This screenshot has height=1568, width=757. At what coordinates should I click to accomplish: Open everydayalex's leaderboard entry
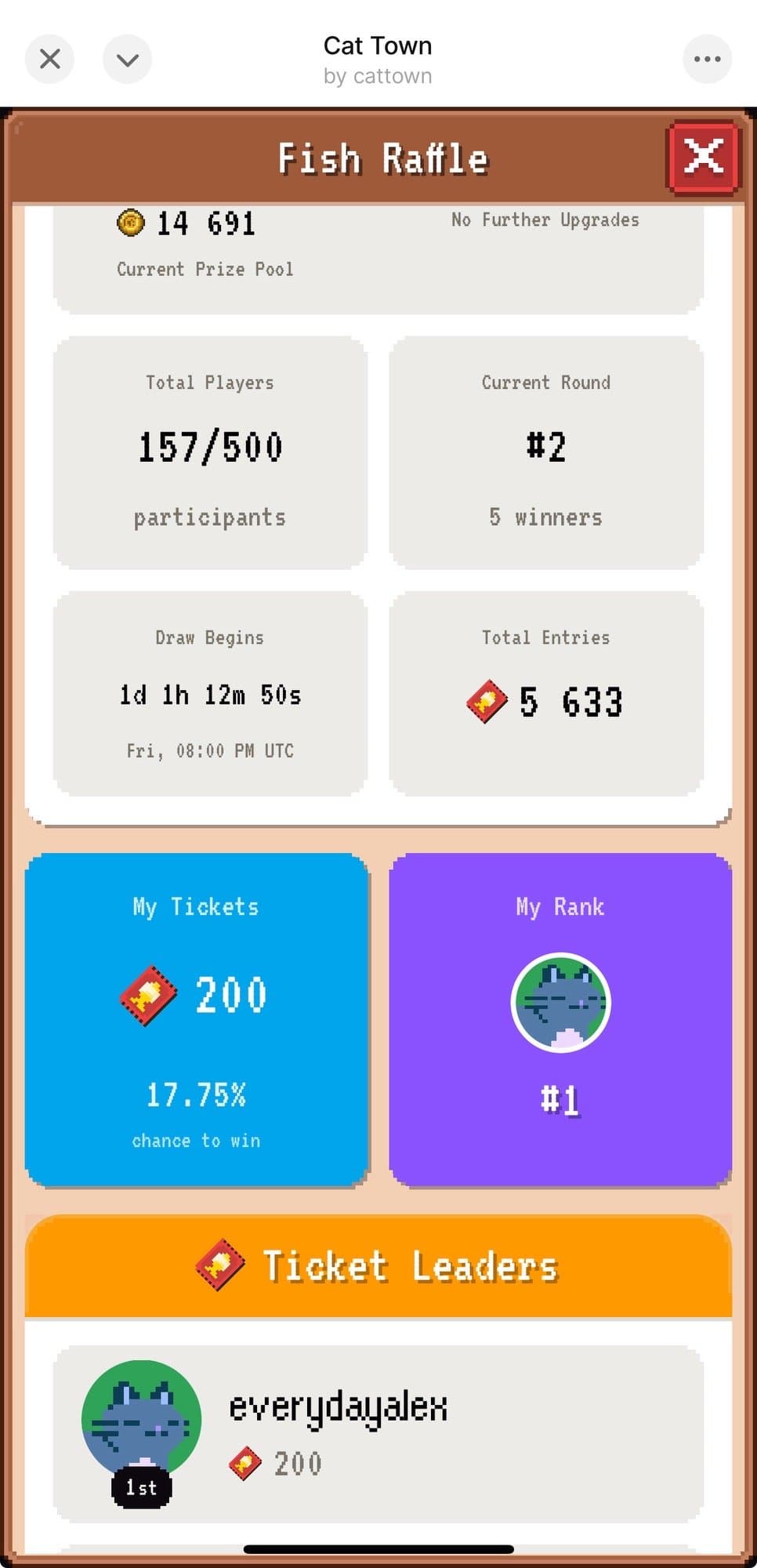[378, 1433]
